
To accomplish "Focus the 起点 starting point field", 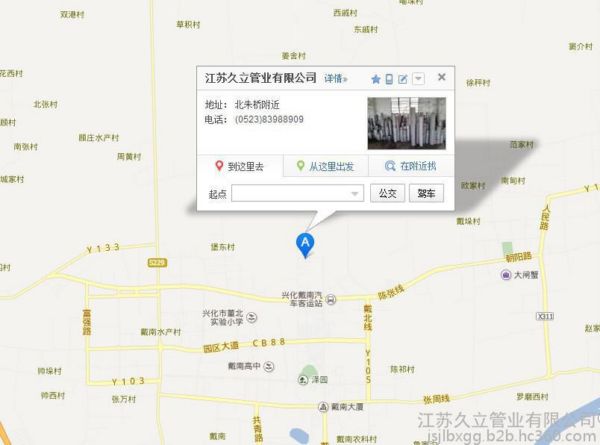I will tap(296, 193).
